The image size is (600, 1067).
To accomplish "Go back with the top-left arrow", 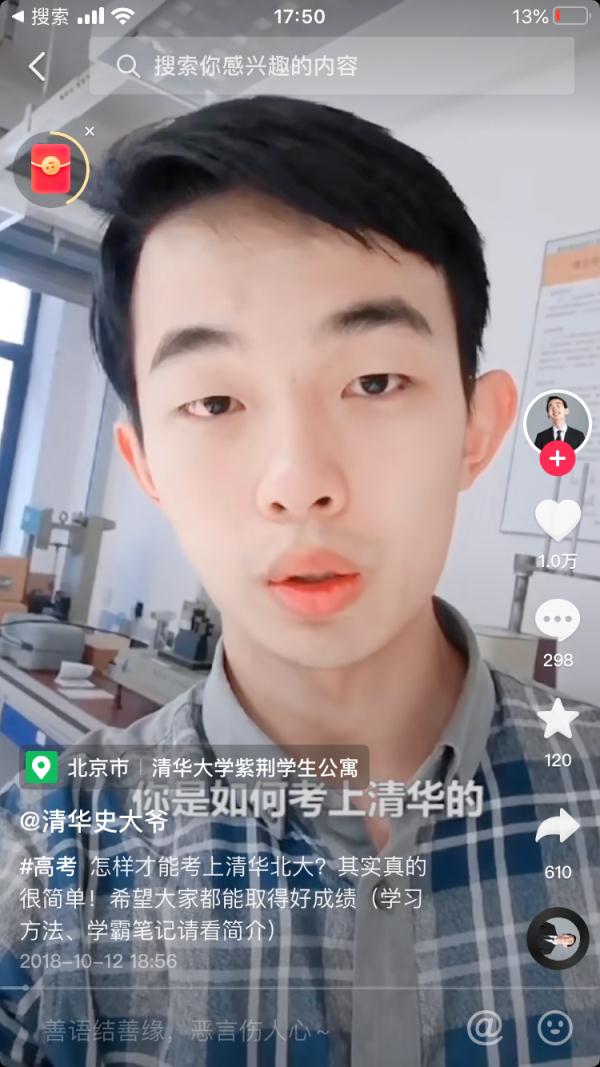I will click(x=37, y=67).
